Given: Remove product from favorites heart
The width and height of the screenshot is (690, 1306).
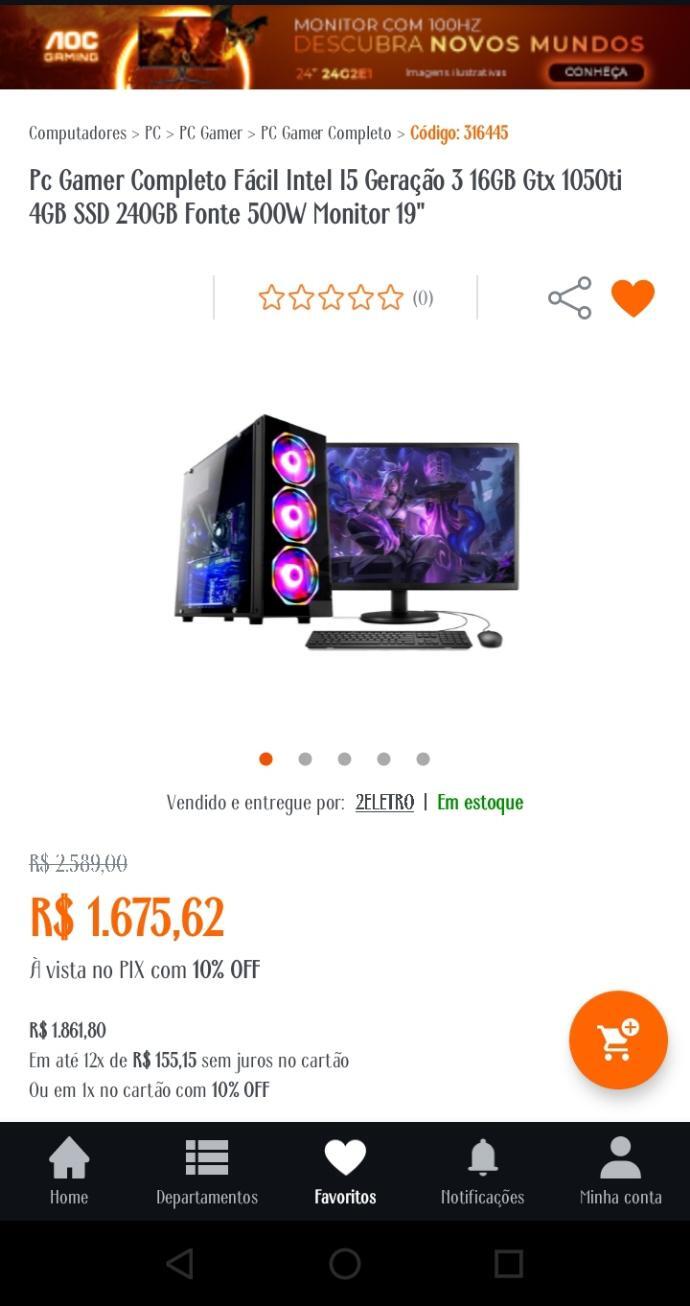Looking at the screenshot, I should click(x=633, y=298).
